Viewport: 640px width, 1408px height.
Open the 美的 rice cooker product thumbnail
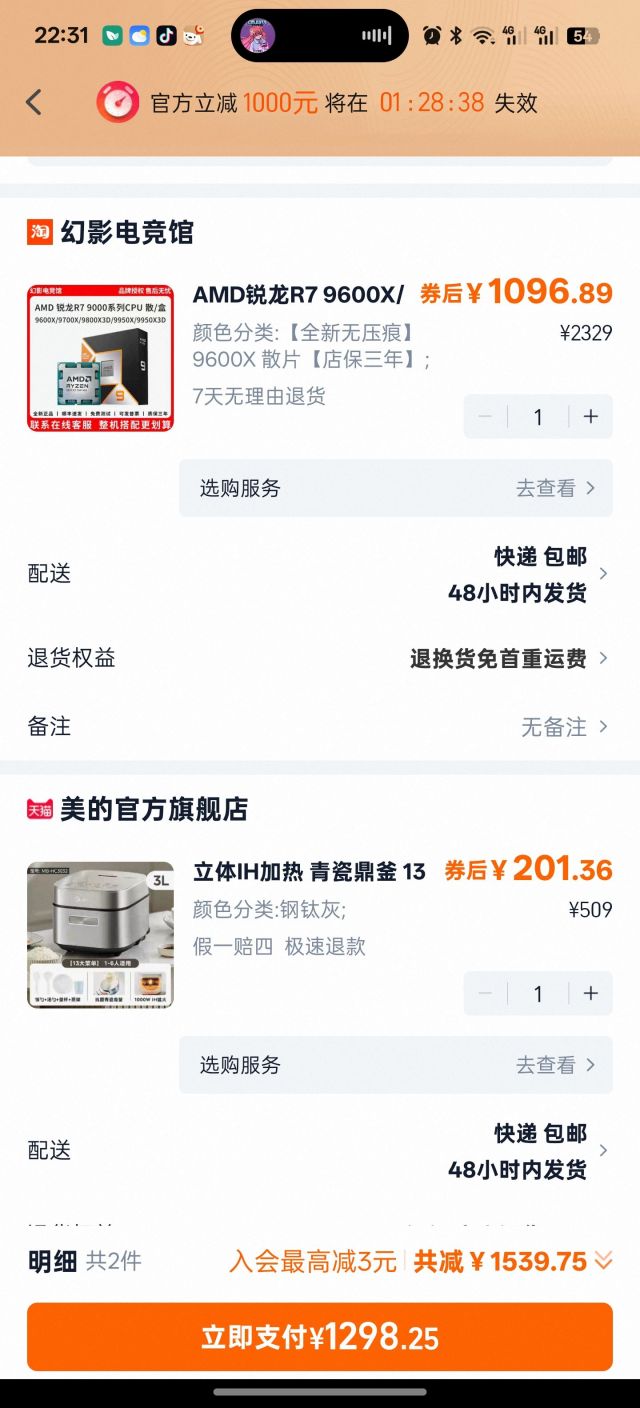100,934
